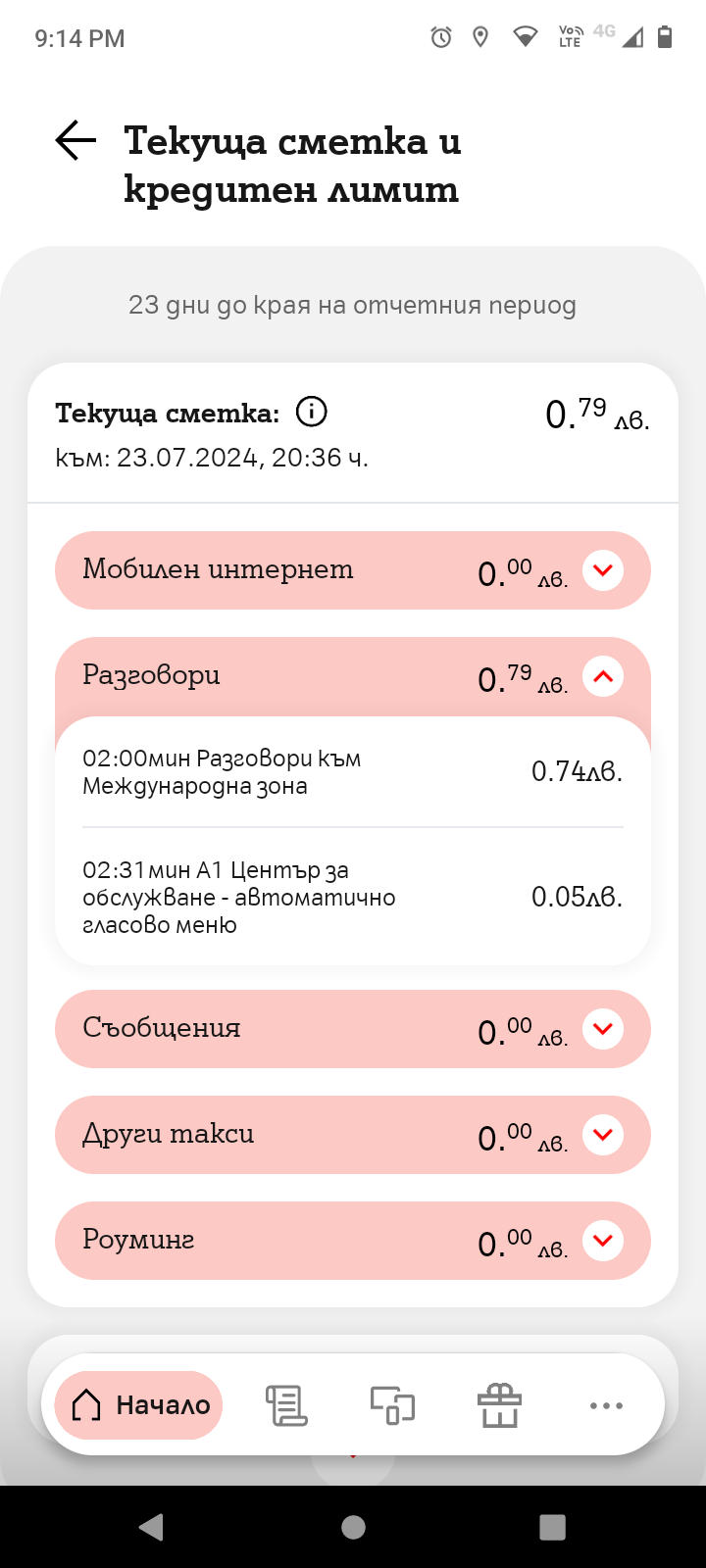Collapse the Разговори section
This screenshot has width=706, height=1568.
[603, 676]
